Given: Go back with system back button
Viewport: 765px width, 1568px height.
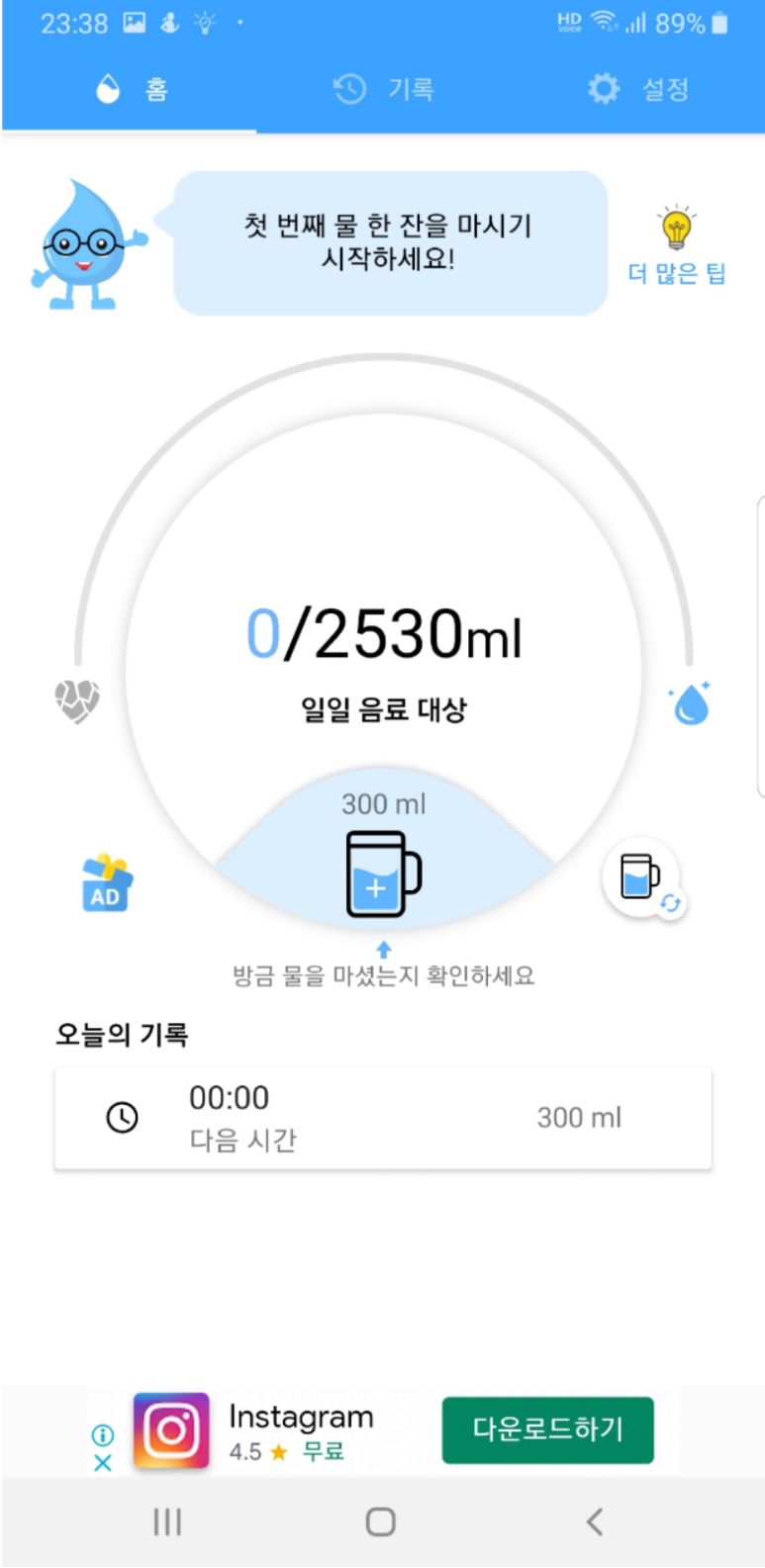Looking at the screenshot, I should [x=595, y=1522].
